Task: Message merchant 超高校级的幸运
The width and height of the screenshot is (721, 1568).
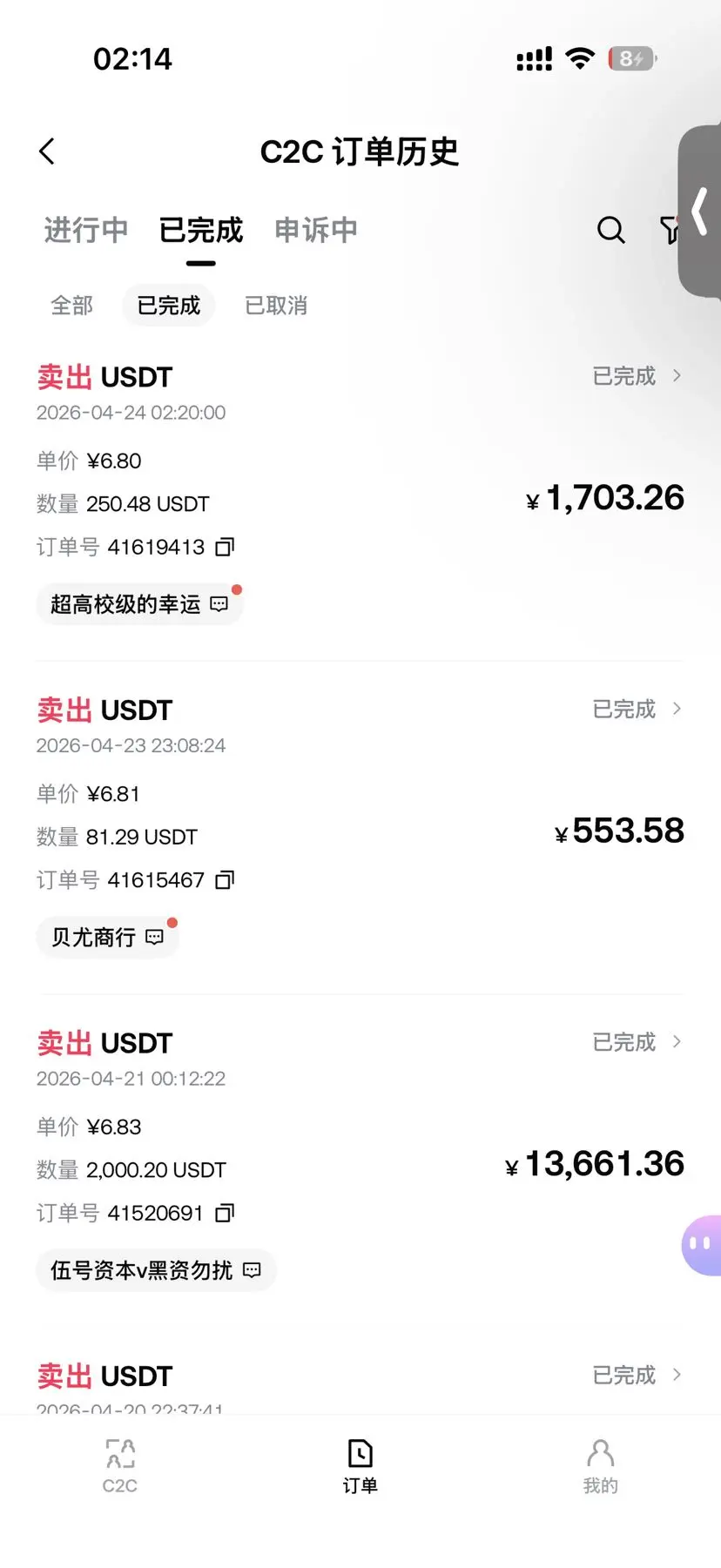Action: click(139, 604)
